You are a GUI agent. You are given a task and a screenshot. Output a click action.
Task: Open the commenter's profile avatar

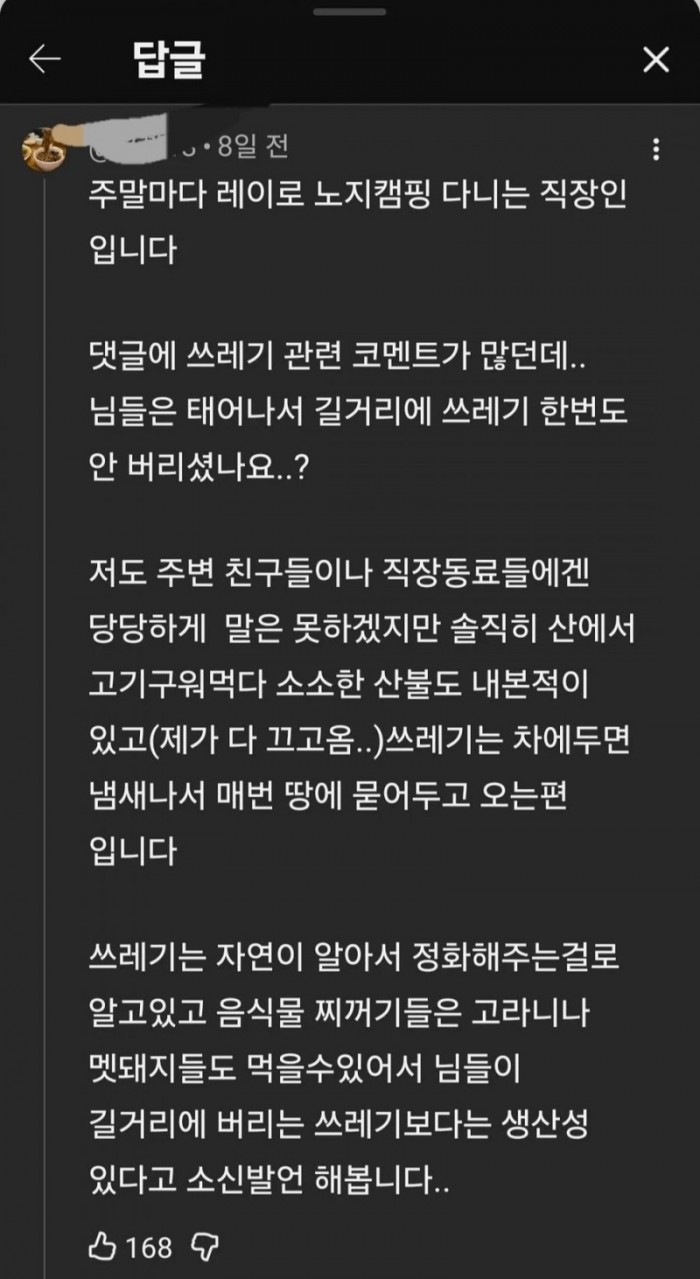(x=44, y=150)
